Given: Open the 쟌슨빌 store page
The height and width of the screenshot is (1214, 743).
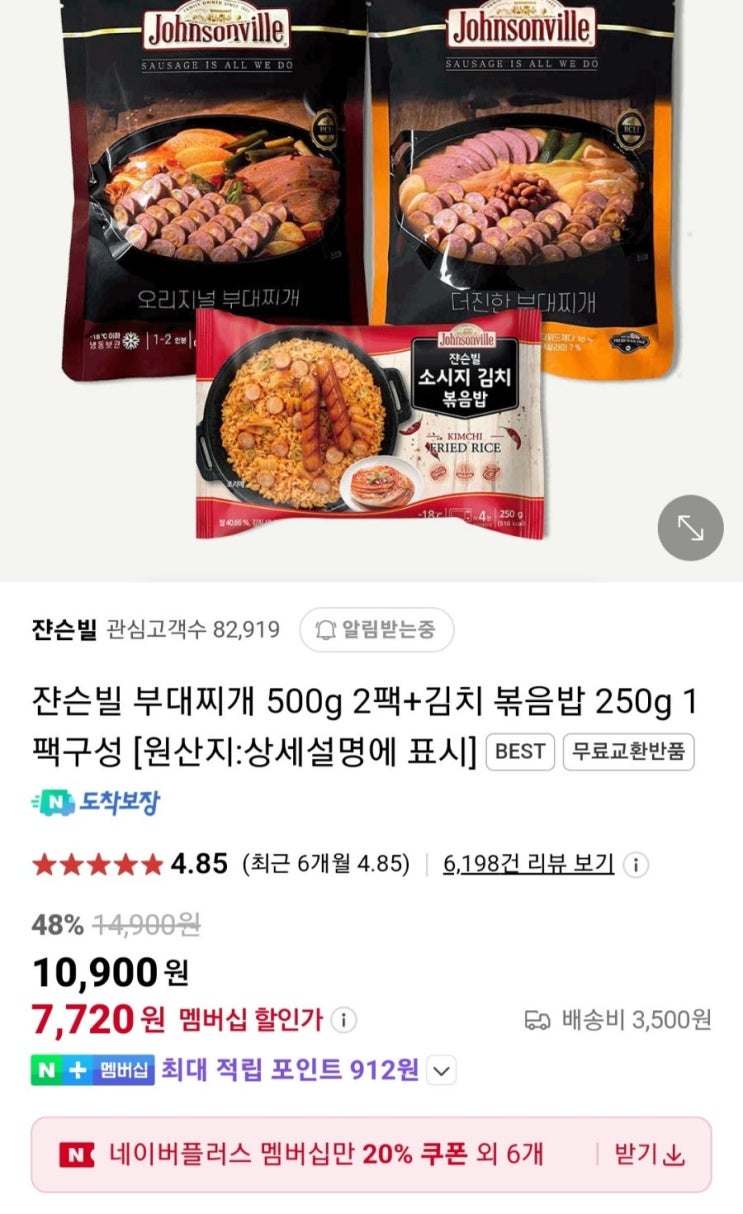Looking at the screenshot, I should pyautogui.click(x=64, y=630).
